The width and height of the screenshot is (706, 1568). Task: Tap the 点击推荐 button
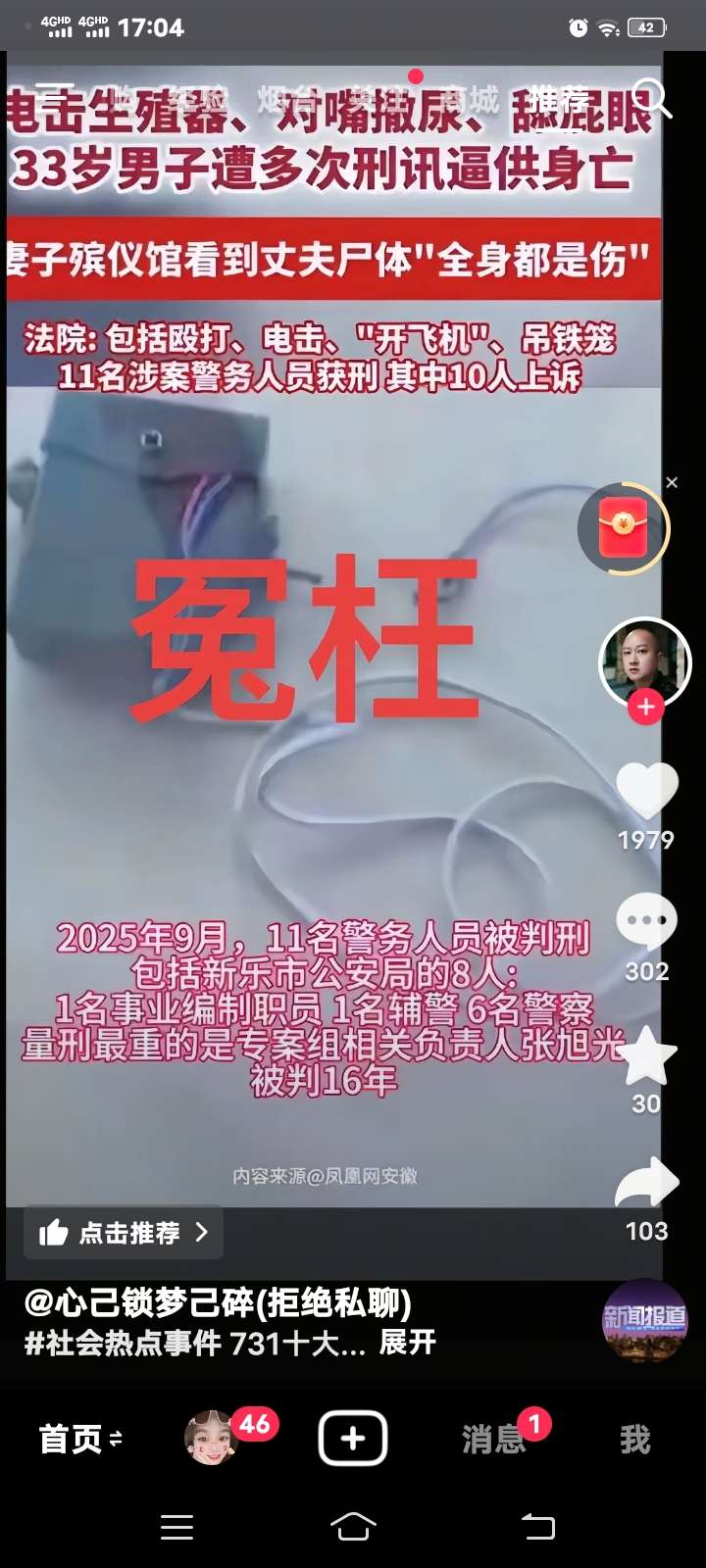(124, 1232)
